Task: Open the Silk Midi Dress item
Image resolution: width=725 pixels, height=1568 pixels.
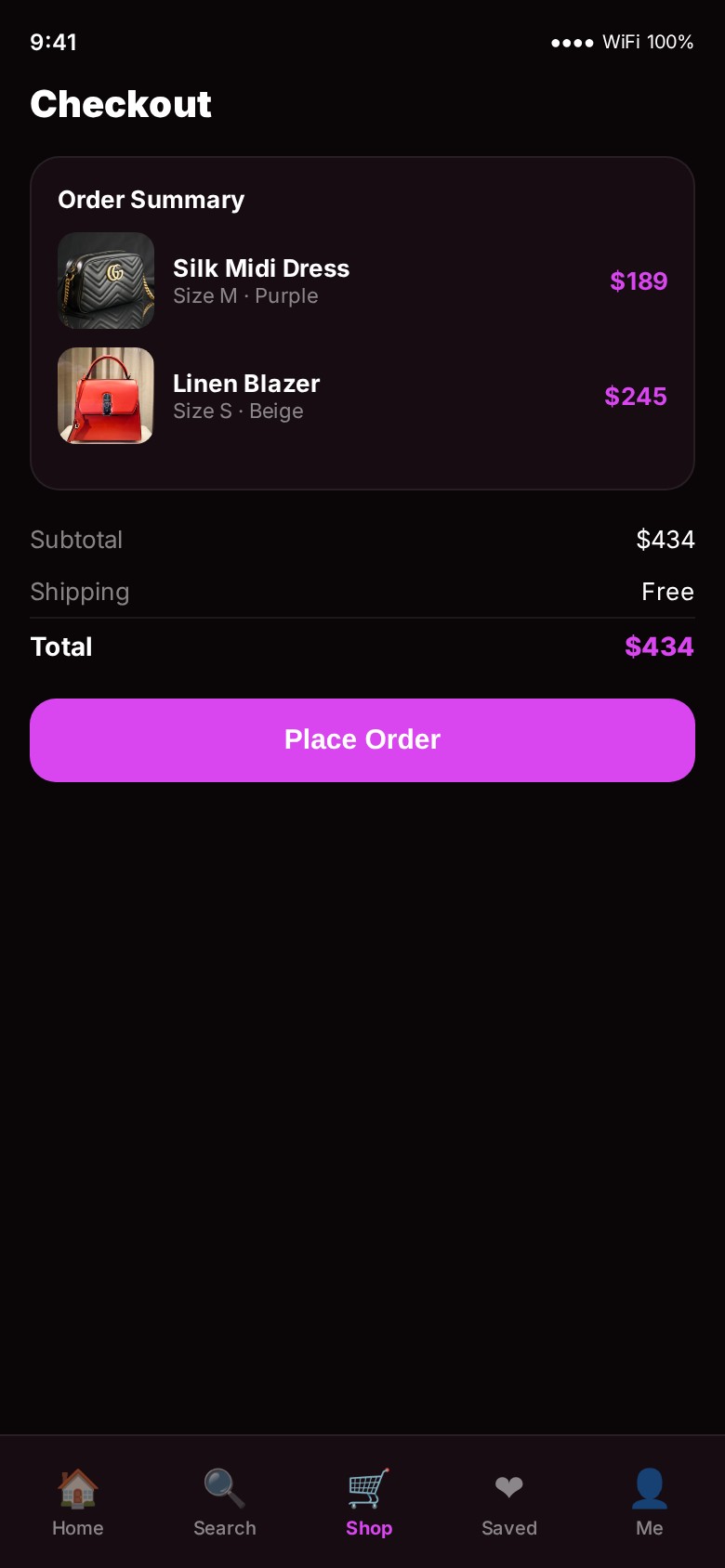Action: [261, 281]
